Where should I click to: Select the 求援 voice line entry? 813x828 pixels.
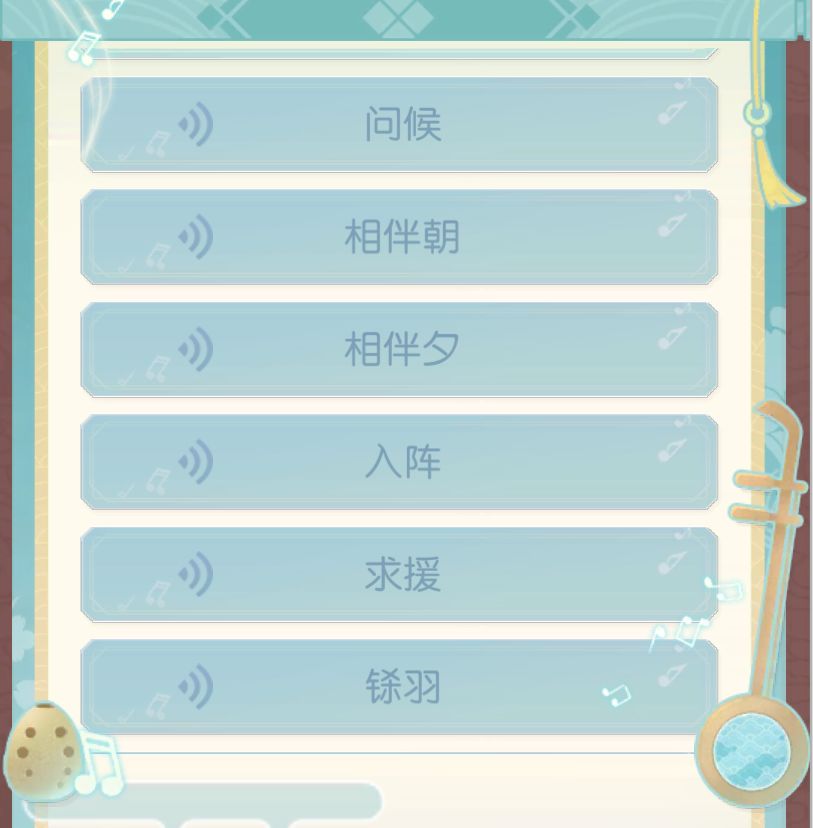[x=400, y=573]
